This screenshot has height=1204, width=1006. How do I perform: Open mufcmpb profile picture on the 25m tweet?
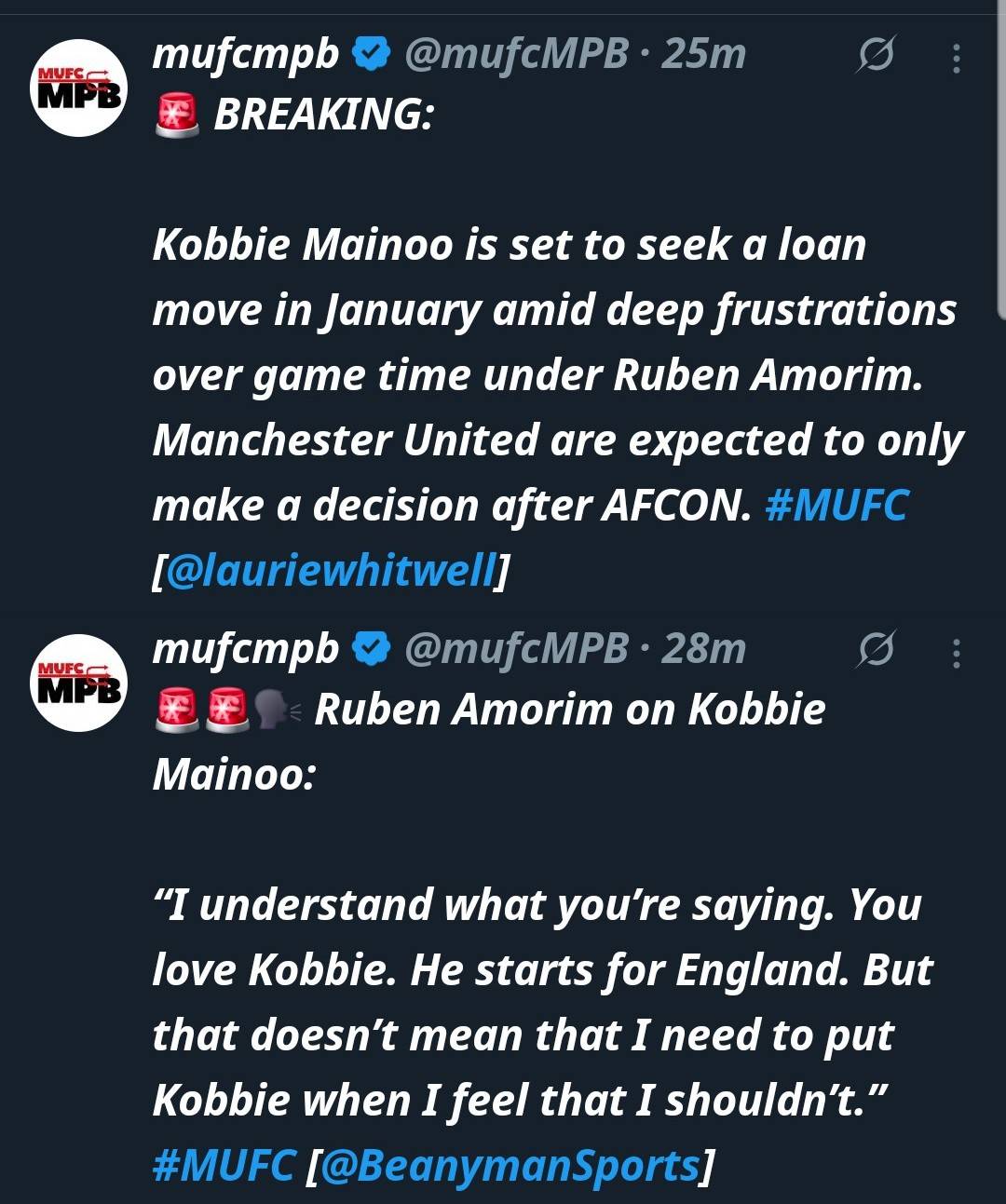[x=78, y=88]
